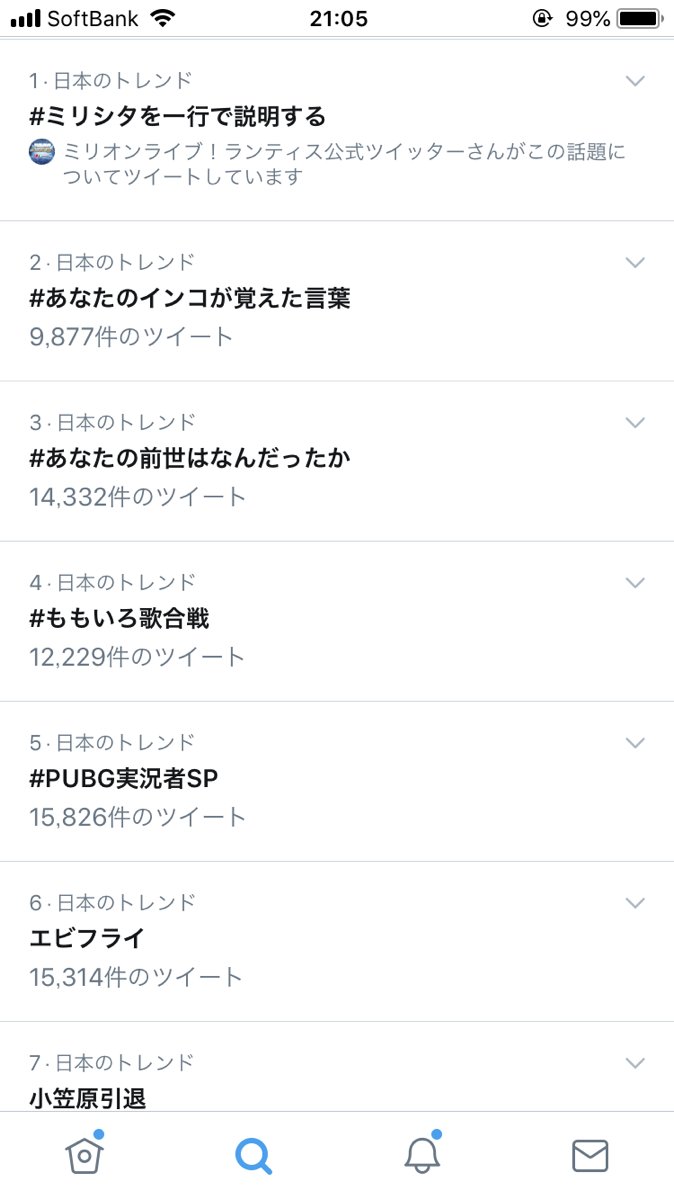
Task: Open trend #あなたのインコが覚えた言葉
Action: tap(190, 298)
